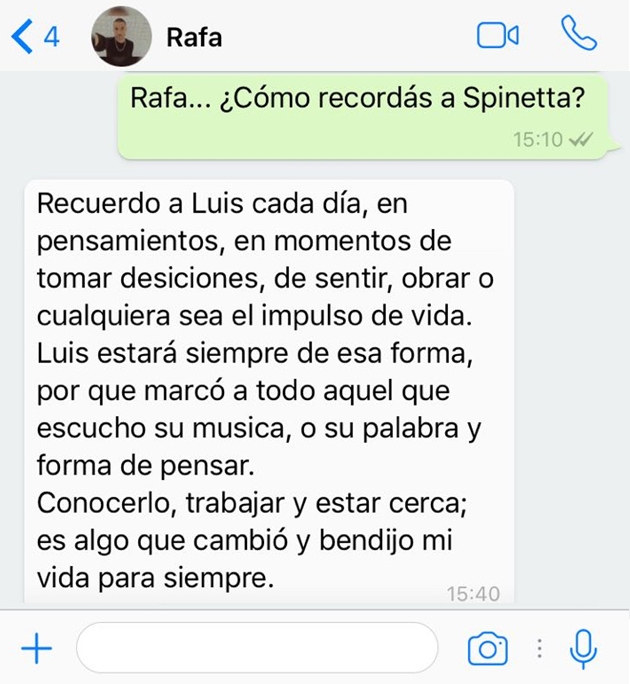Image resolution: width=630 pixels, height=684 pixels.
Task: Start a voice call with Rafa
Action: [578, 35]
